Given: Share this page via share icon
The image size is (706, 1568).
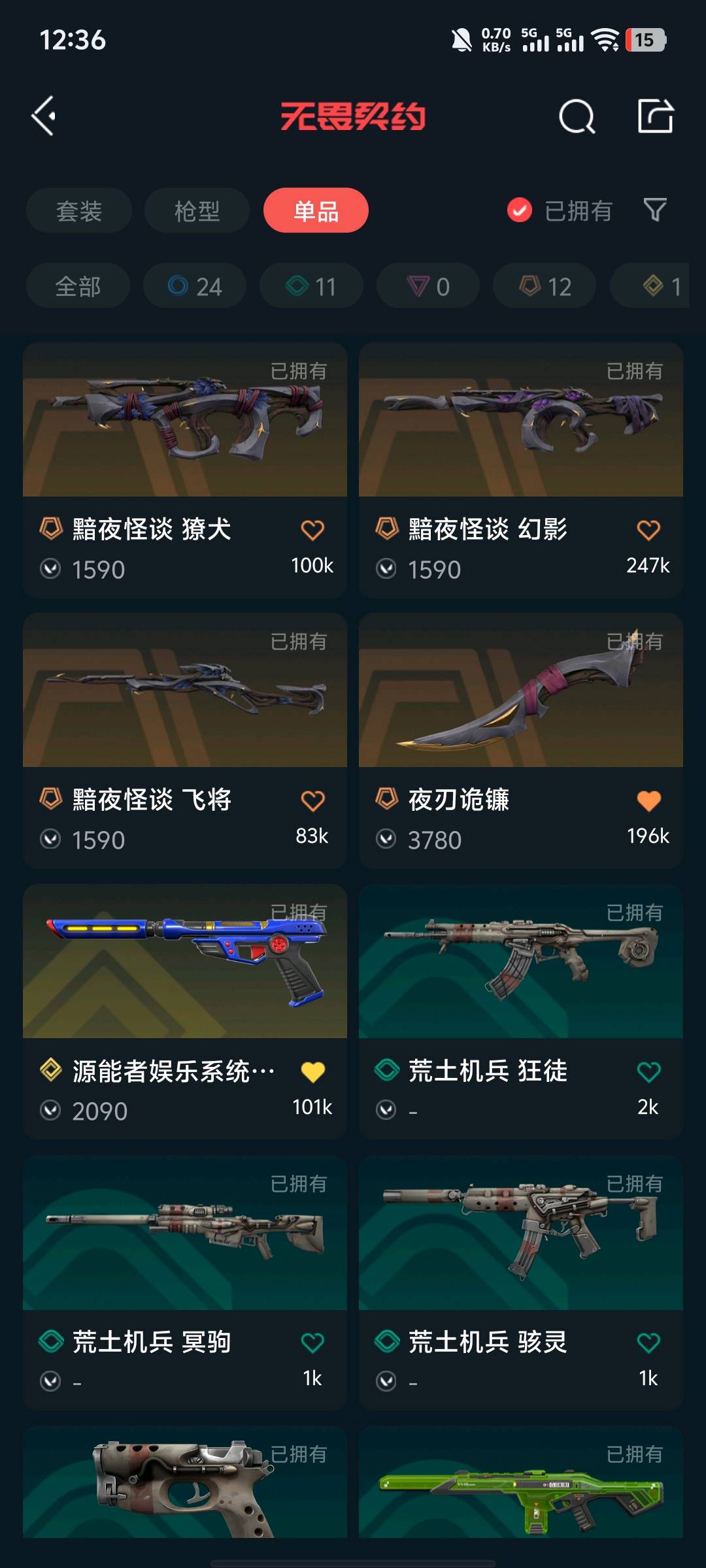Looking at the screenshot, I should click(655, 117).
